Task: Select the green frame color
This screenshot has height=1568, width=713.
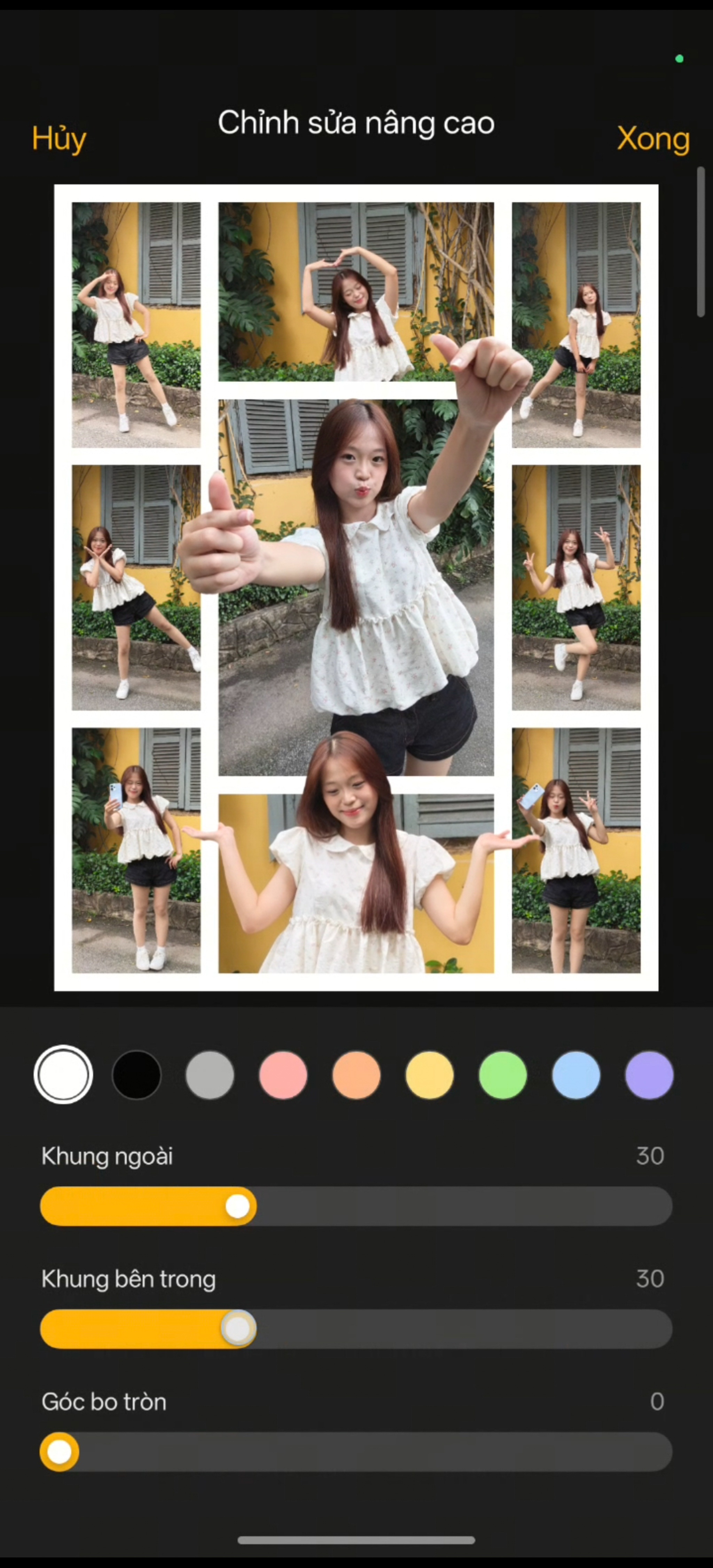Action: click(502, 1074)
